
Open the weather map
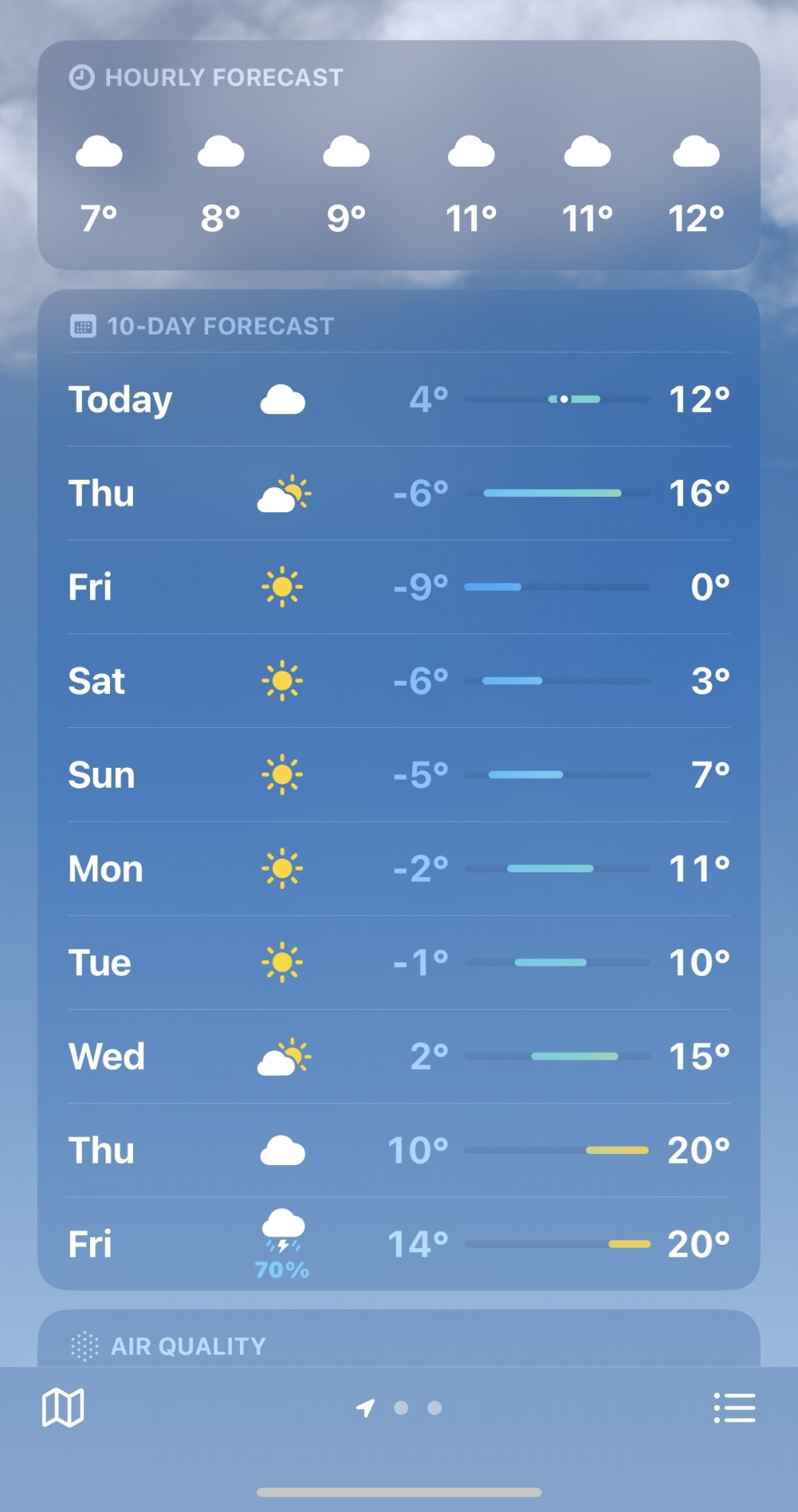click(x=63, y=1407)
